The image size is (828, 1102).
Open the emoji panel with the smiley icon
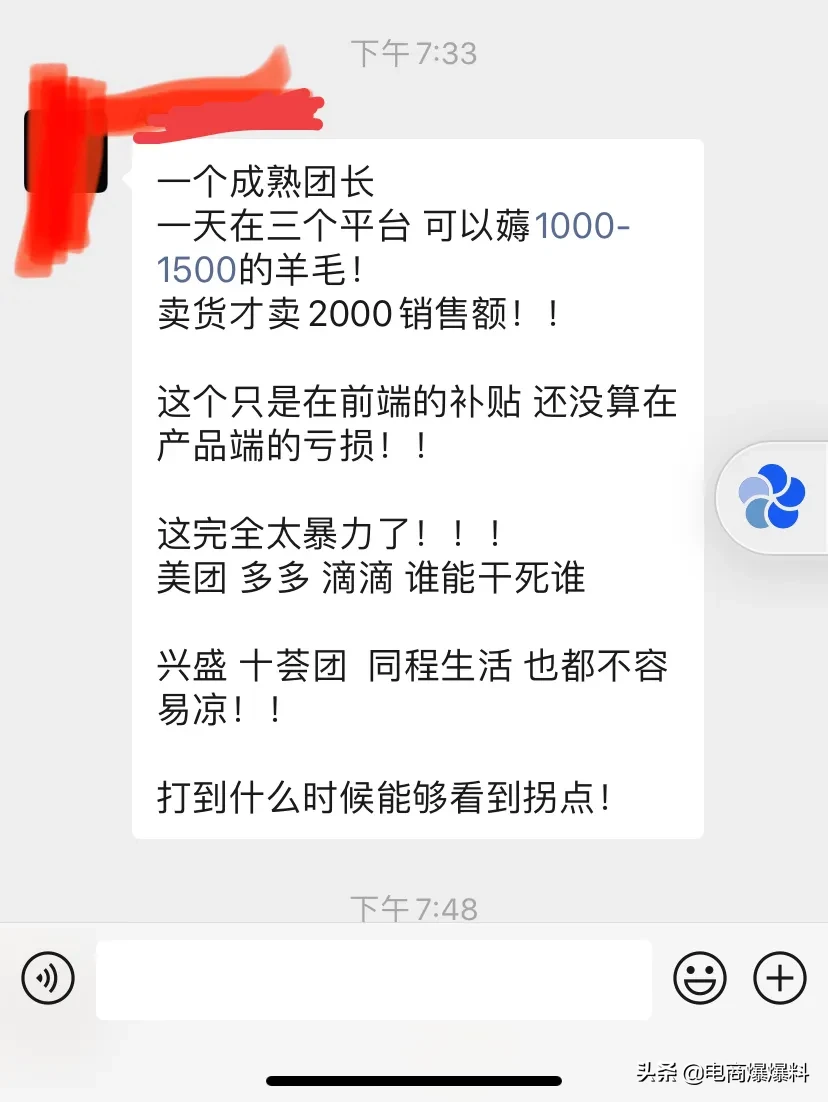(701, 978)
